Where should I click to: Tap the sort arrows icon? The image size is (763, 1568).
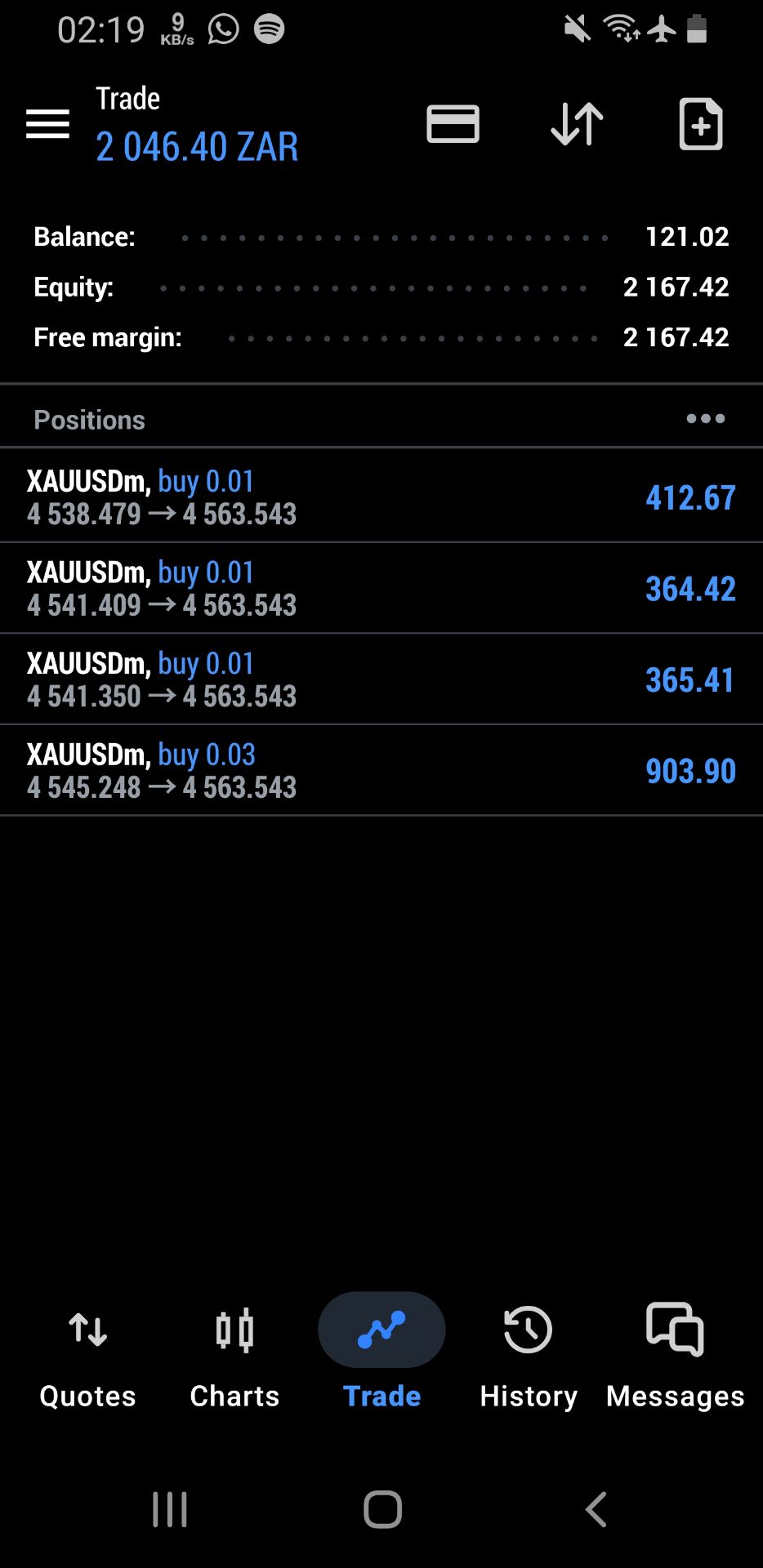[x=577, y=124]
